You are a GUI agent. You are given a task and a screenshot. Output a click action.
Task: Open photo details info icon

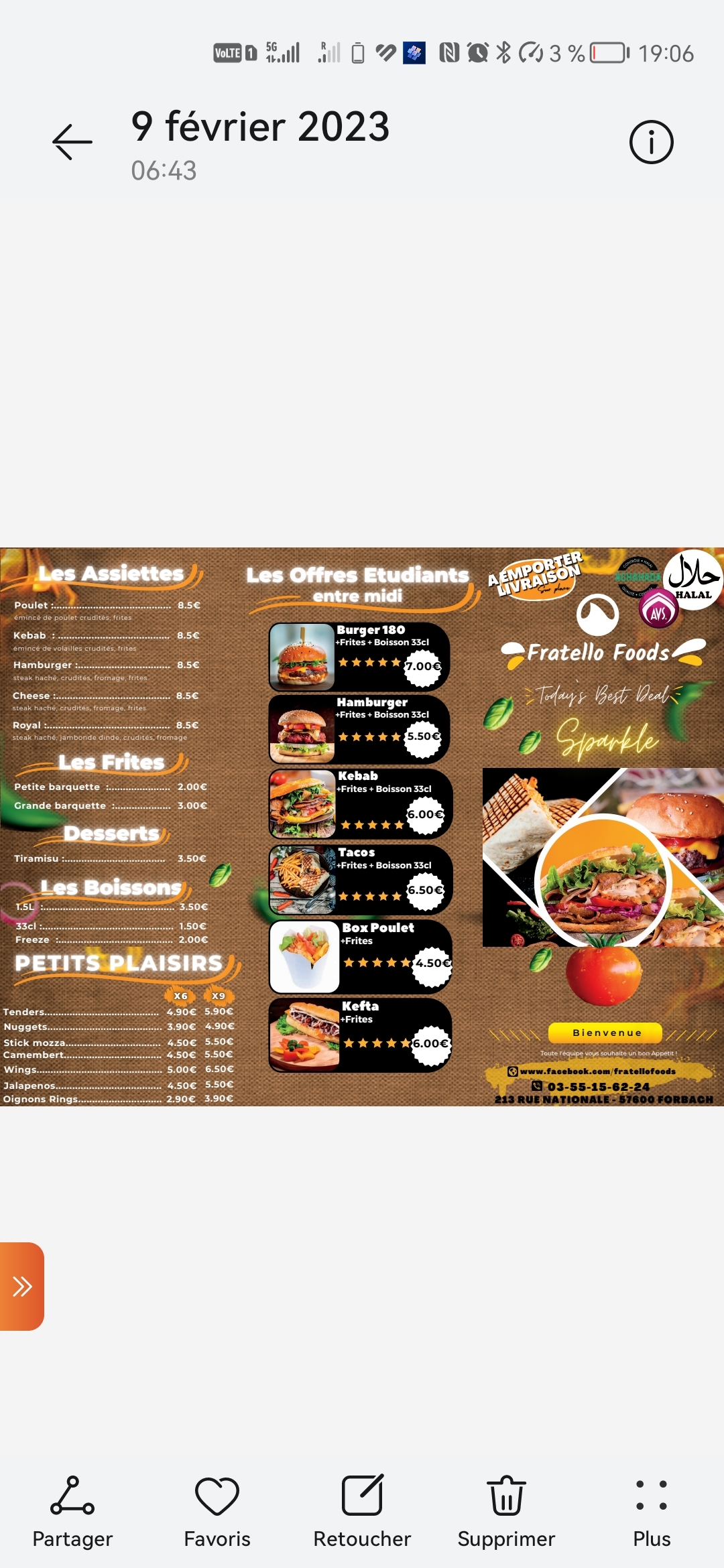click(651, 142)
